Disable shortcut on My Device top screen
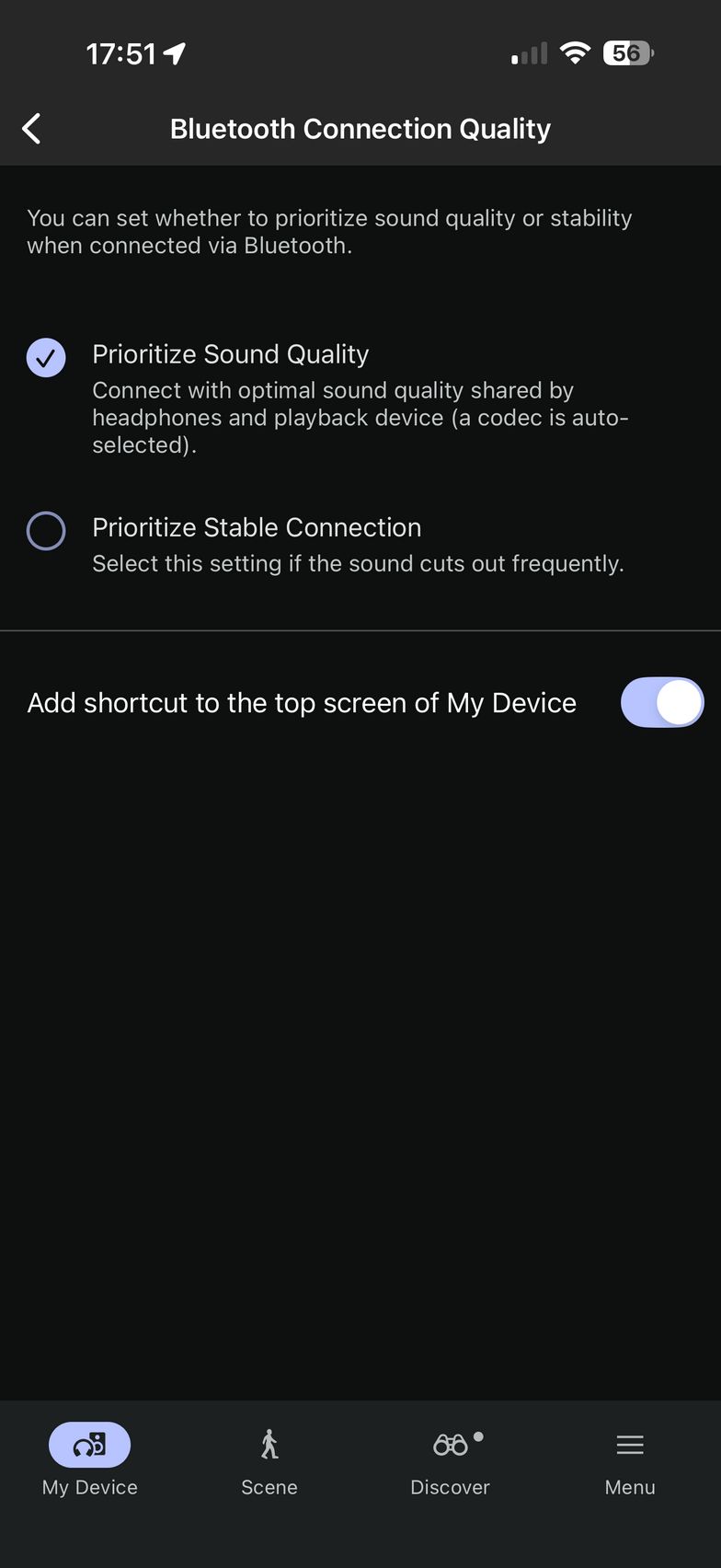Screen dimensions: 721x1568 point(661,703)
